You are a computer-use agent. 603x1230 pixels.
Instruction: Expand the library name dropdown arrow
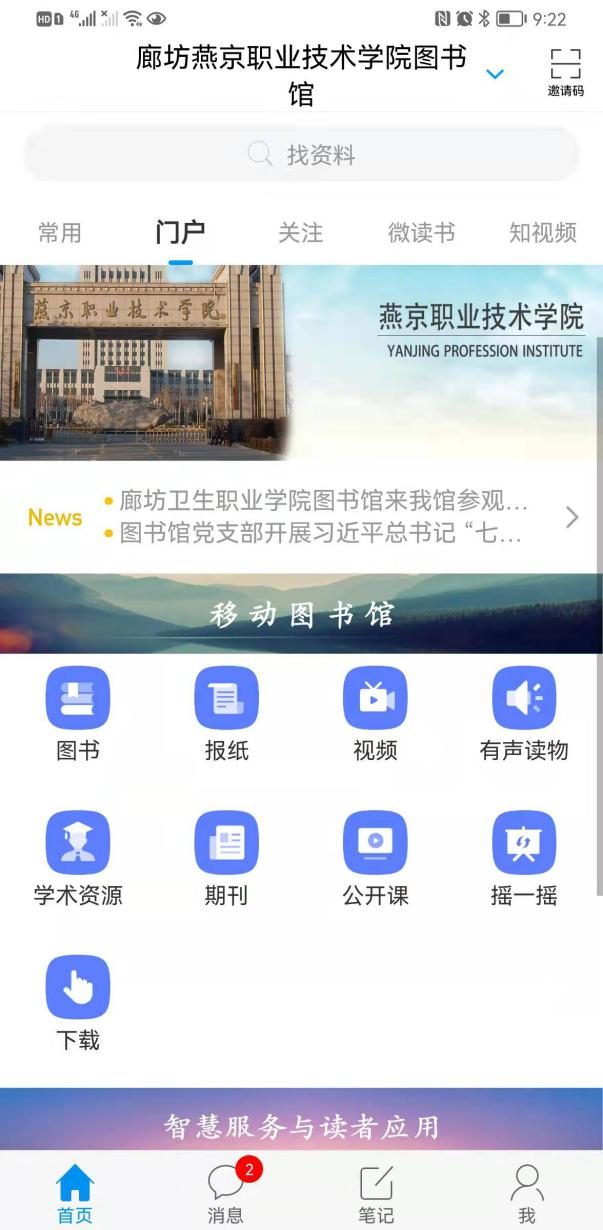click(495, 74)
